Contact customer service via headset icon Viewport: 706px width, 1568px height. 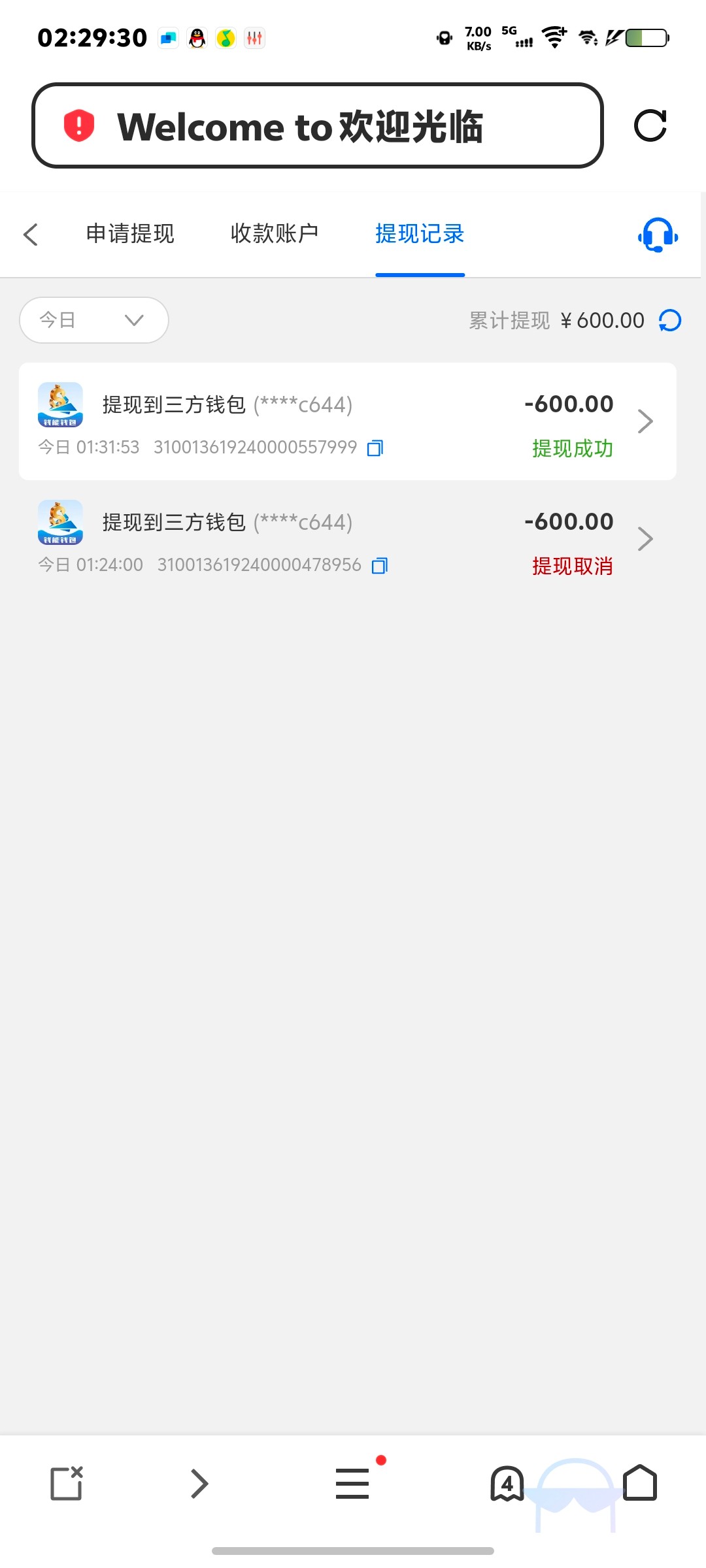pyautogui.click(x=658, y=235)
